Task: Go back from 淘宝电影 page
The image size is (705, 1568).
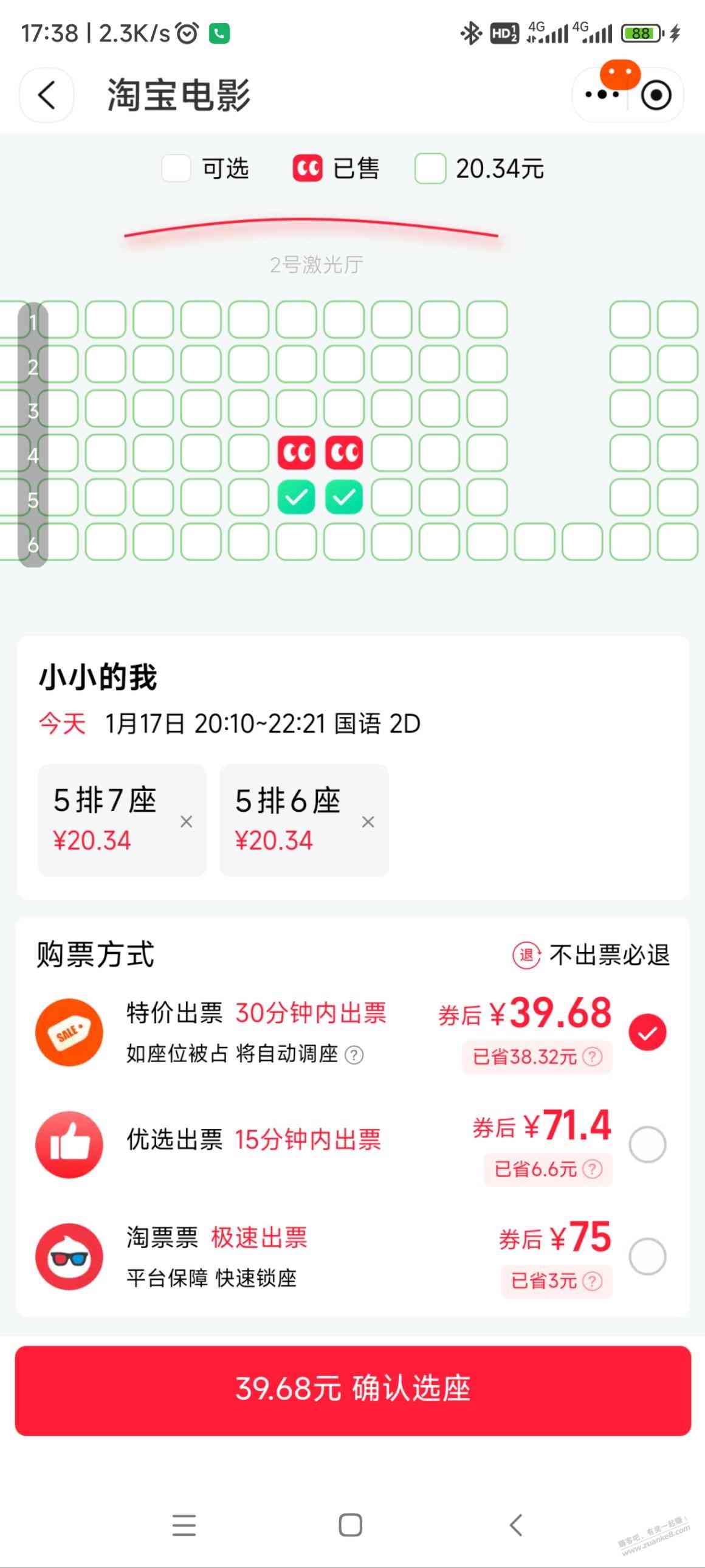Action: (47, 95)
